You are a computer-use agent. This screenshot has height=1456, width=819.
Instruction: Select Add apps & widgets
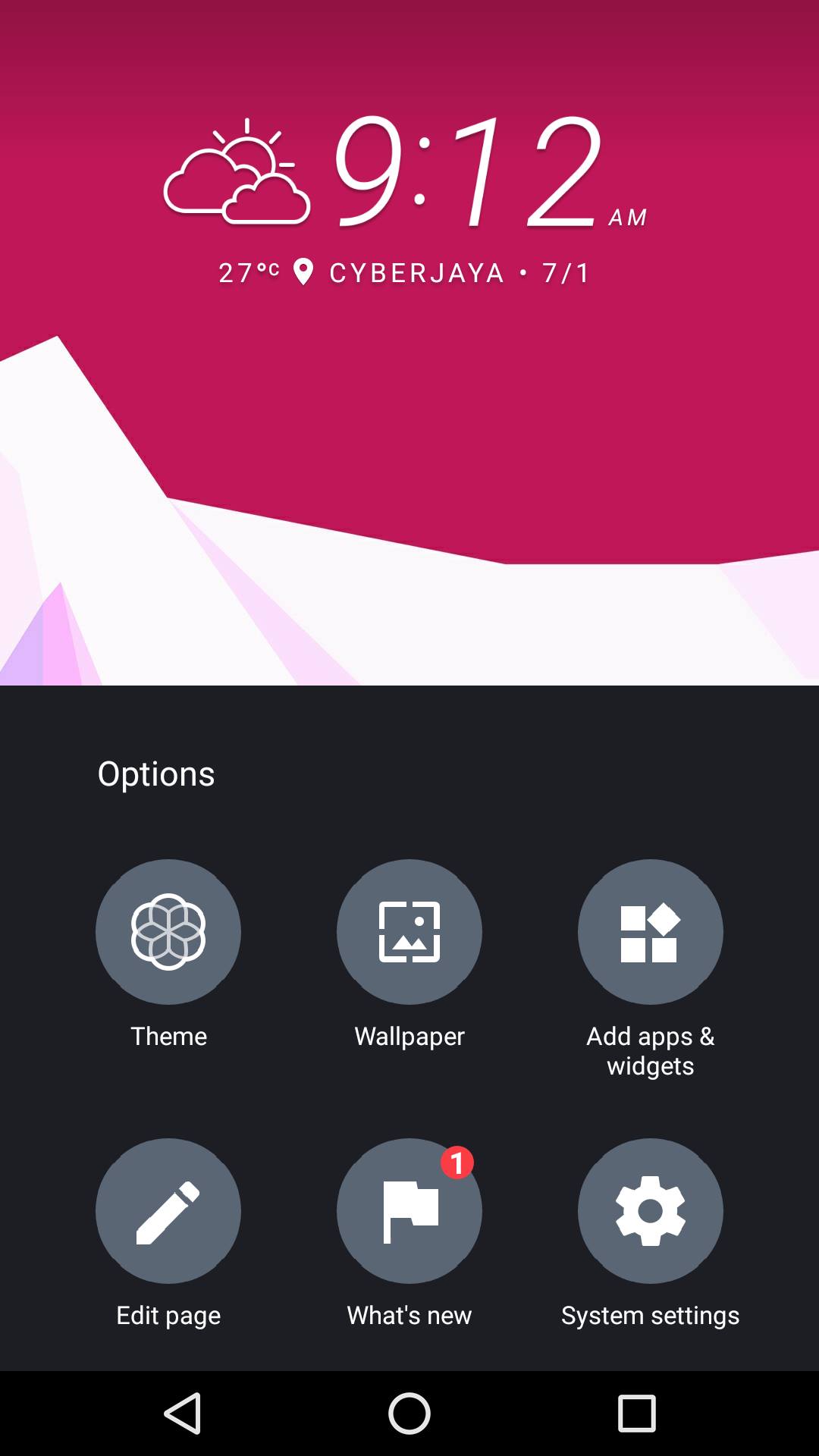tap(651, 932)
